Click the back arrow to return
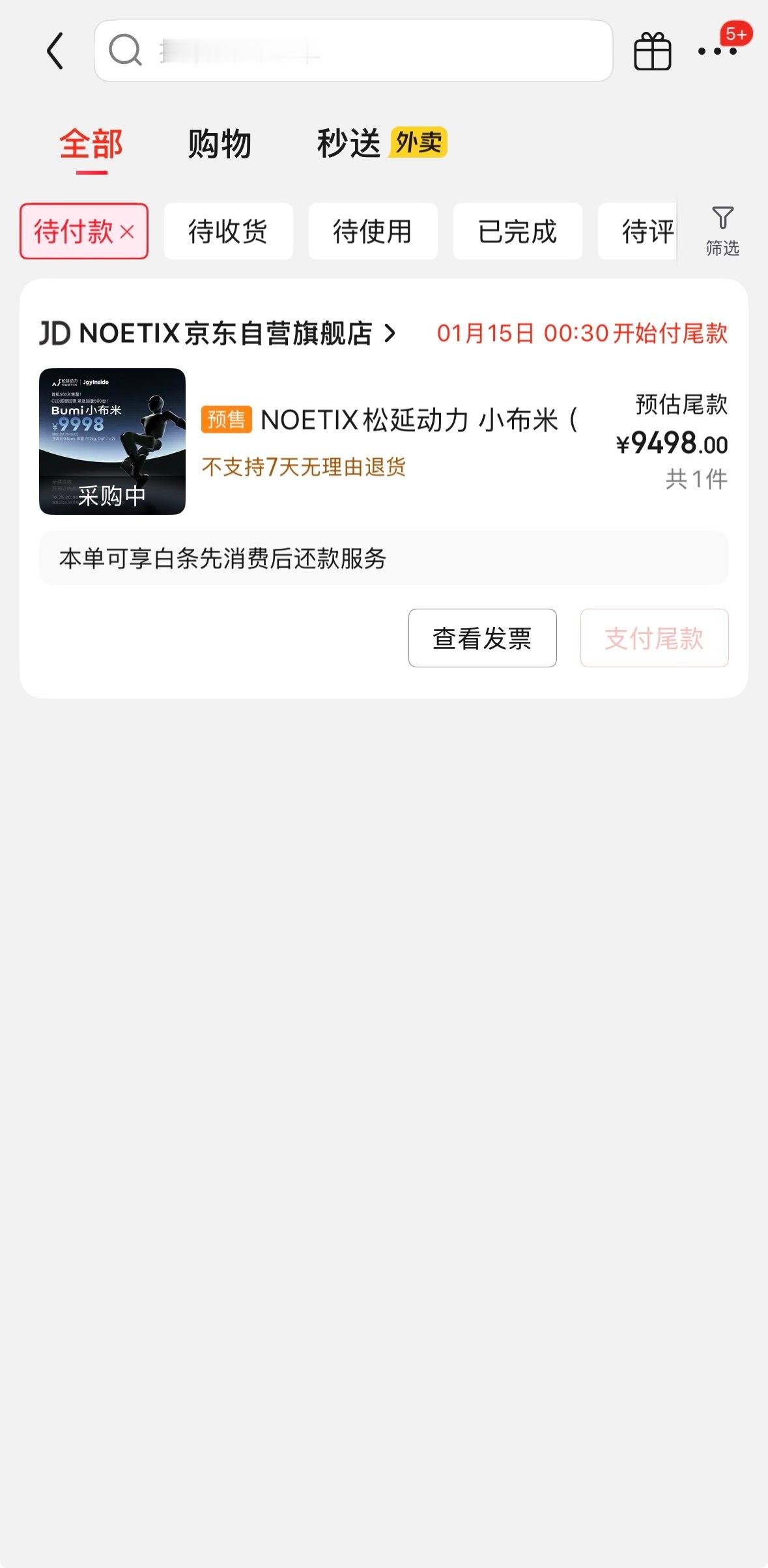The height and width of the screenshot is (1568, 768). (55, 52)
